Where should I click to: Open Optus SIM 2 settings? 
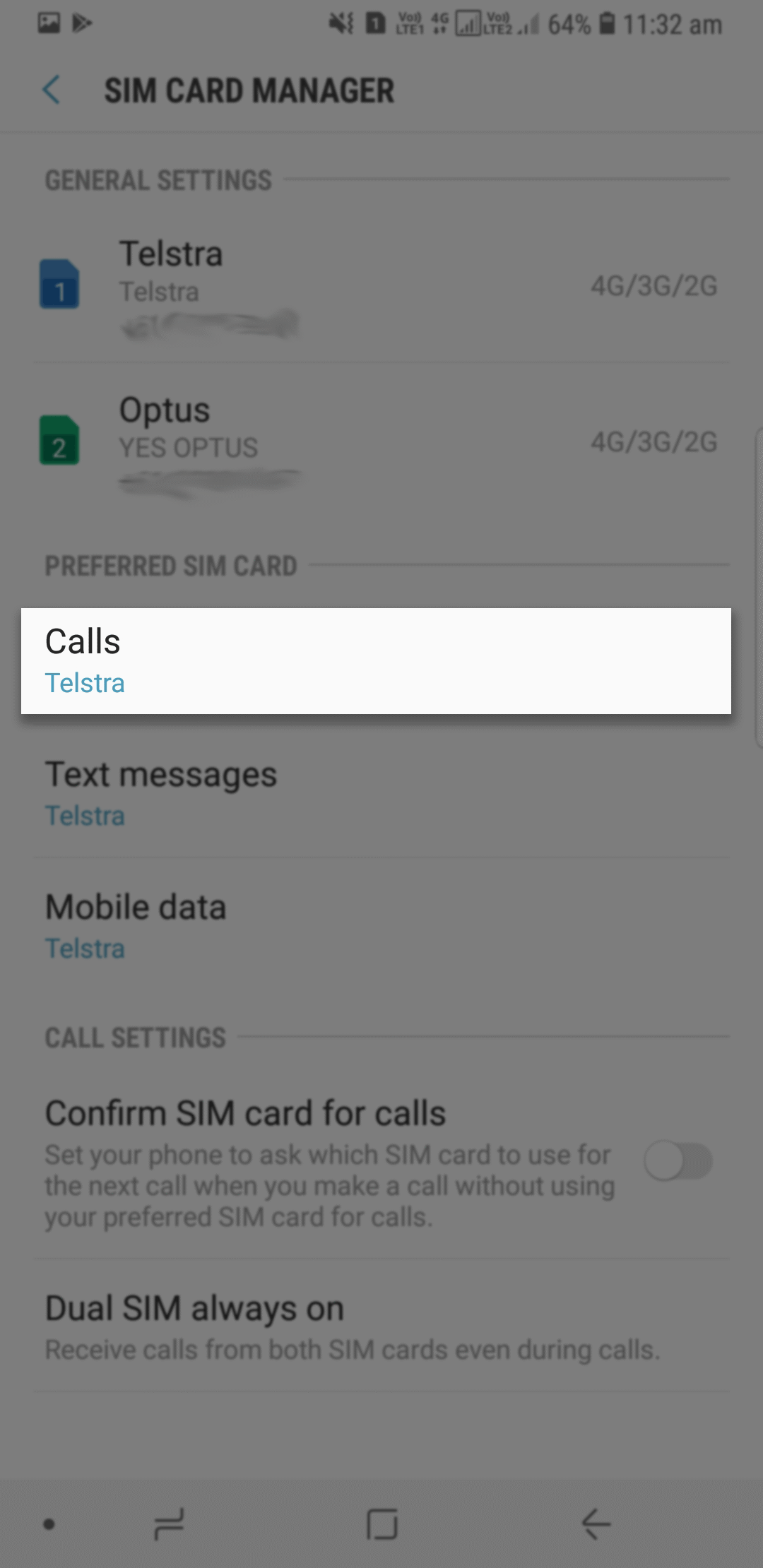coord(381,441)
